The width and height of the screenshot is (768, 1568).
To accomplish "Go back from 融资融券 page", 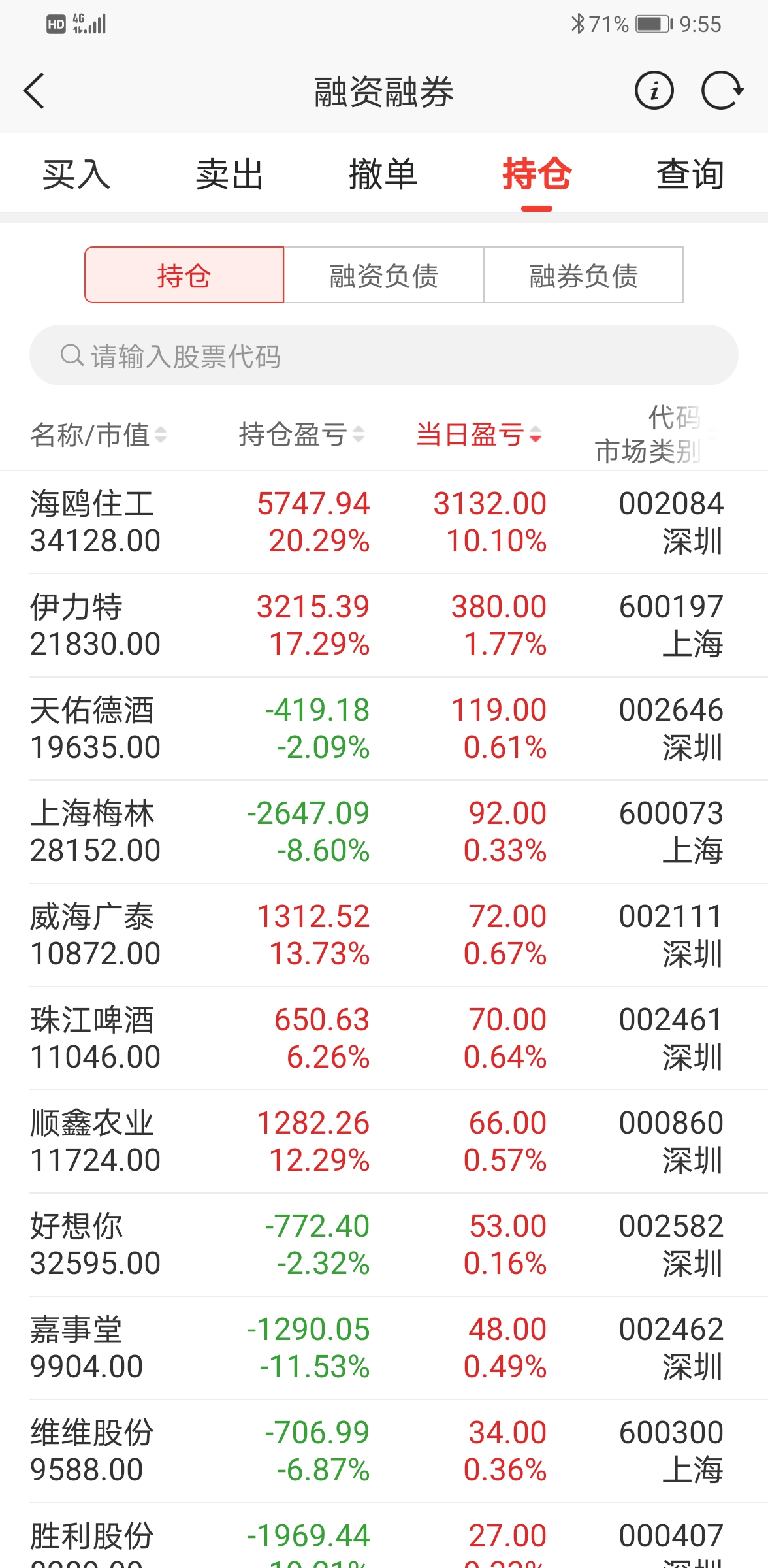I will 34,91.
